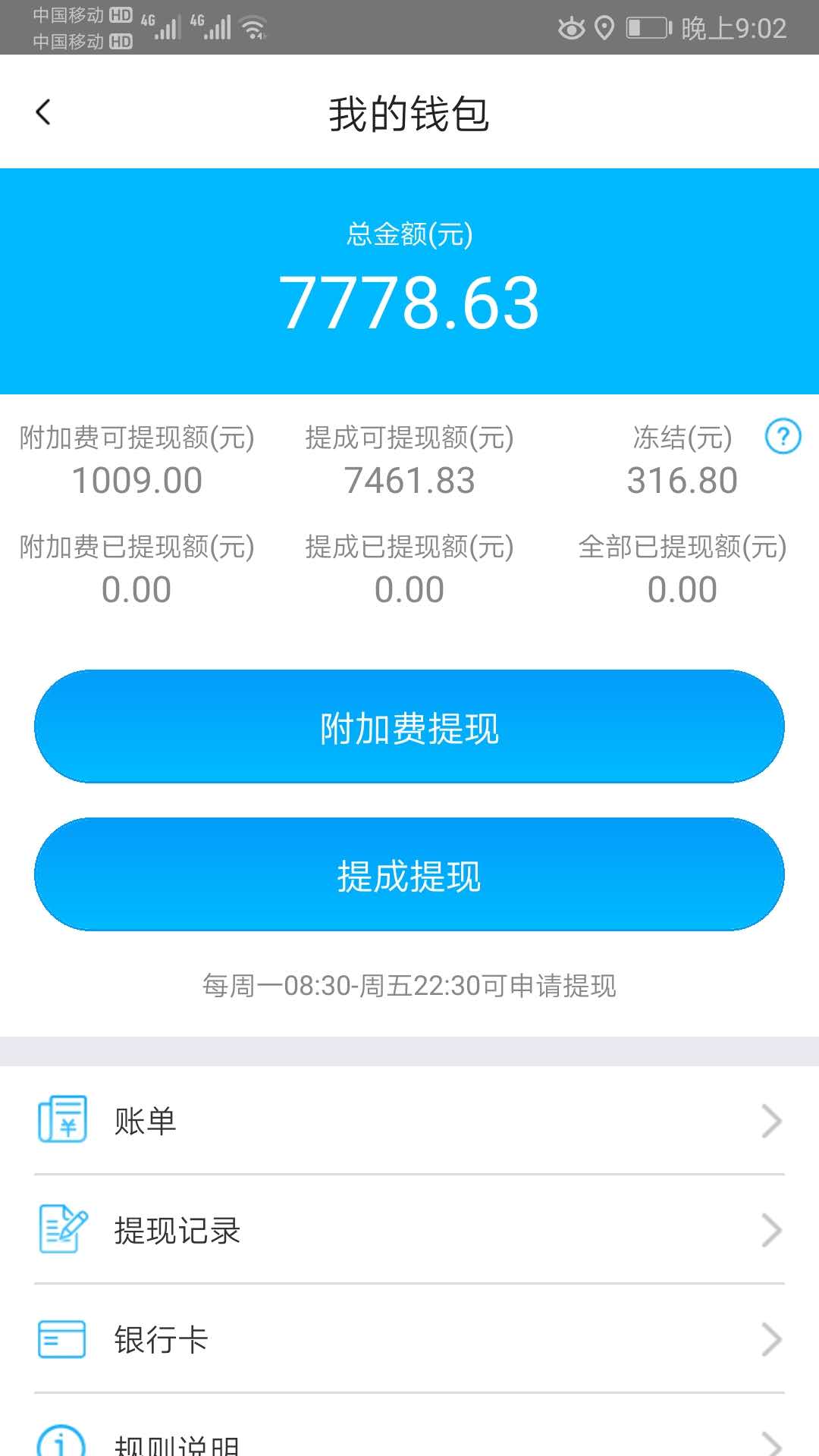Open the 账单 row chevron

[771, 1120]
